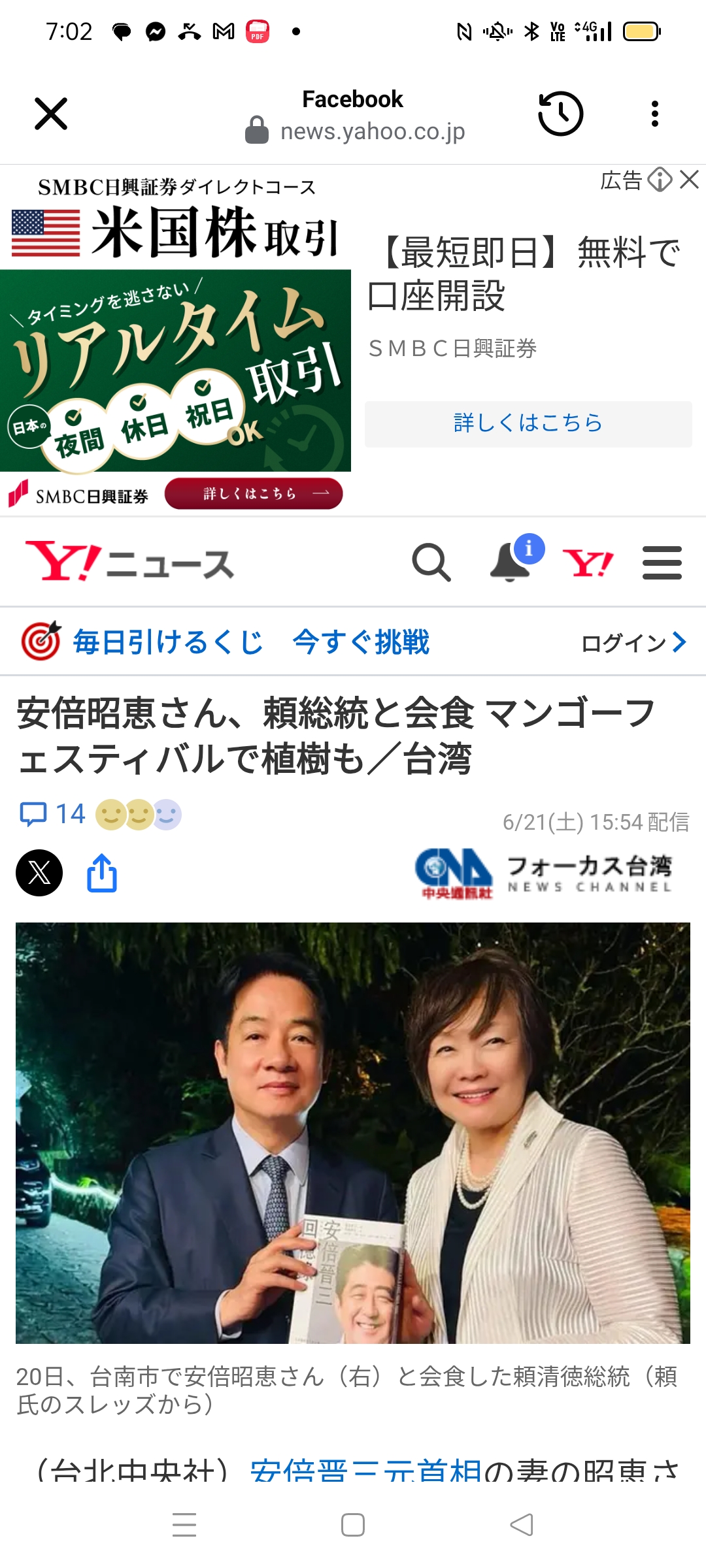Tap ログイン to sign in
This screenshot has width=706, height=1568.
tap(633, 643)
